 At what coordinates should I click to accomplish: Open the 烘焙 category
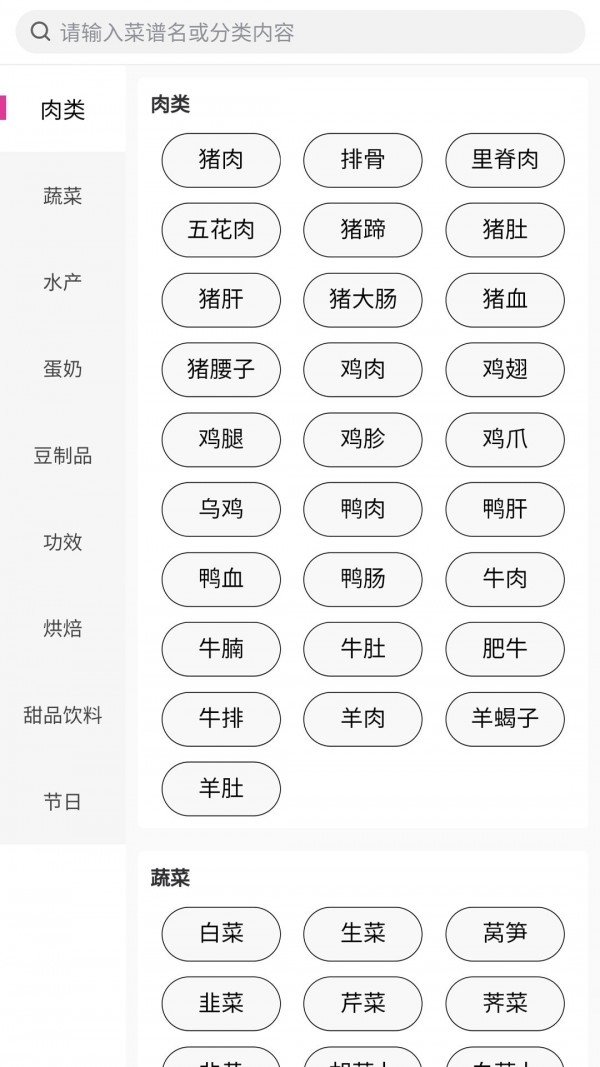point(63,628)
